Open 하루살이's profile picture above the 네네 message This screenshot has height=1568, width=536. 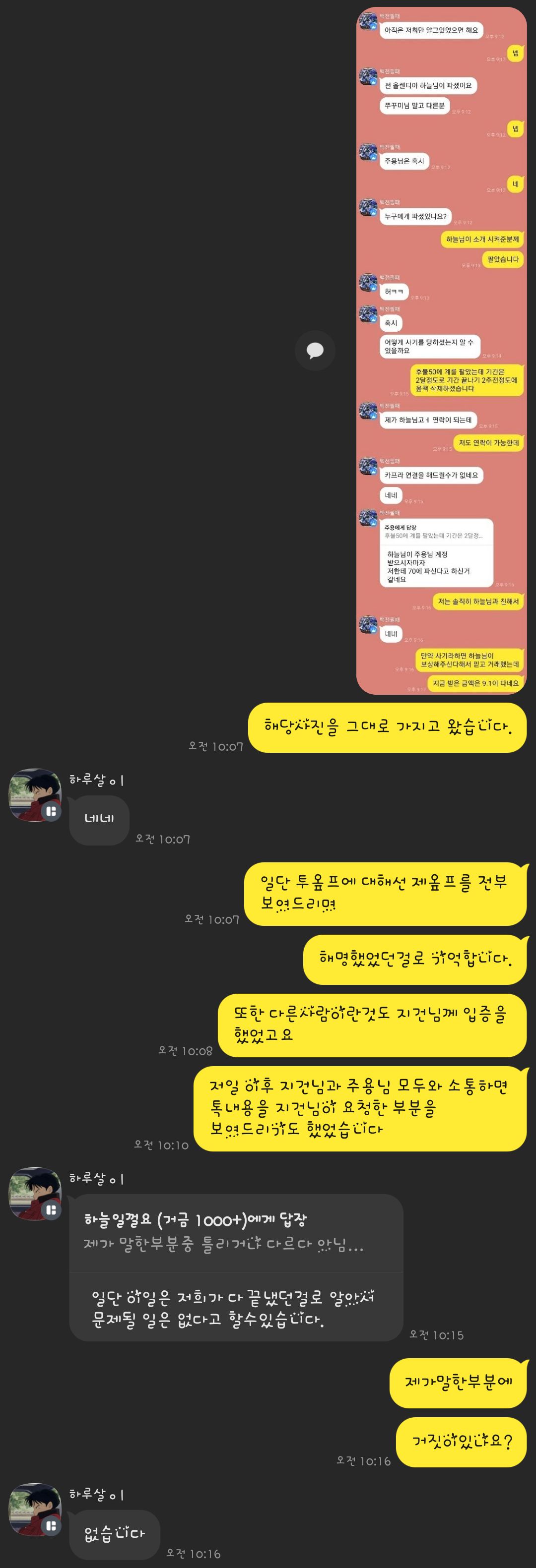[35, 795]
